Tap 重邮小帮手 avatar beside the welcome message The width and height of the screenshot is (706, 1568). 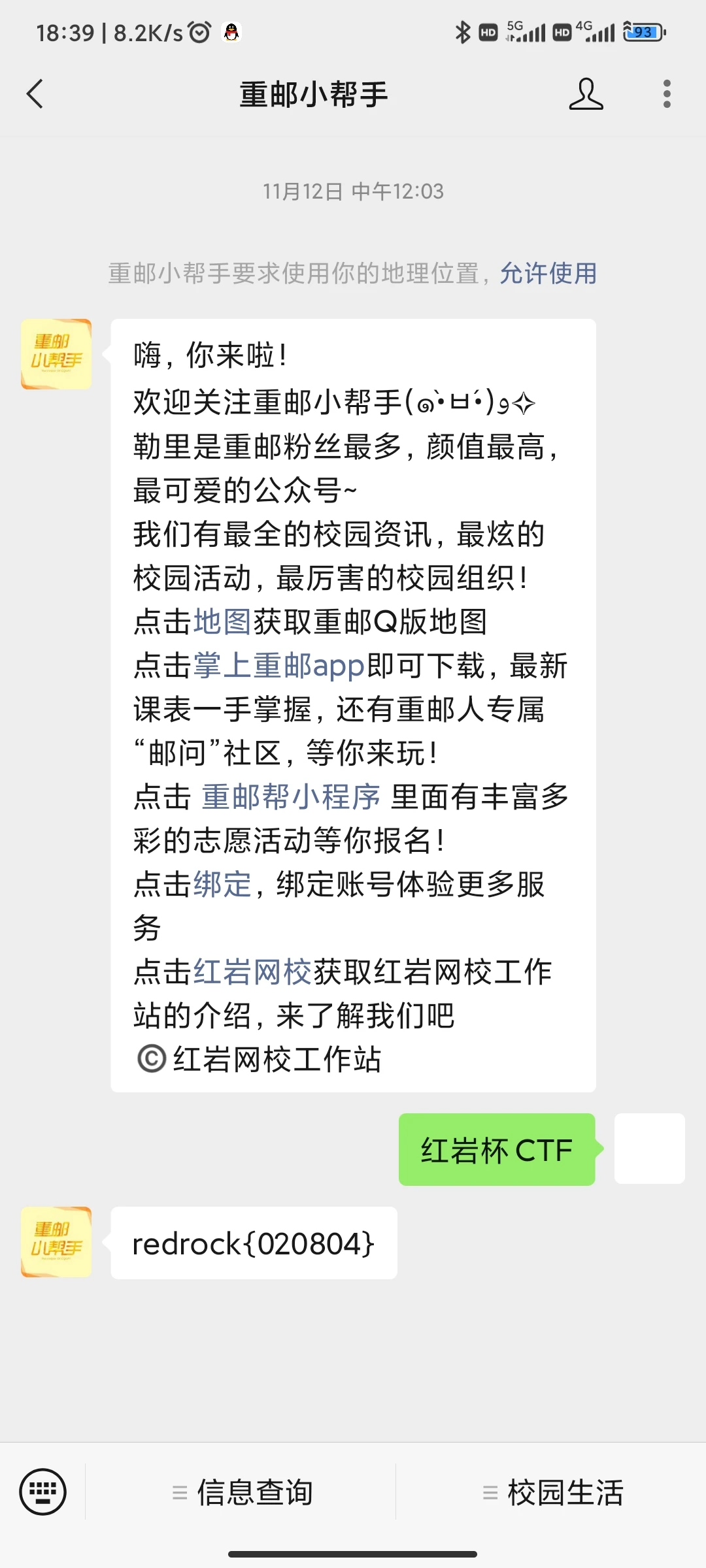[x=56, y=354]
